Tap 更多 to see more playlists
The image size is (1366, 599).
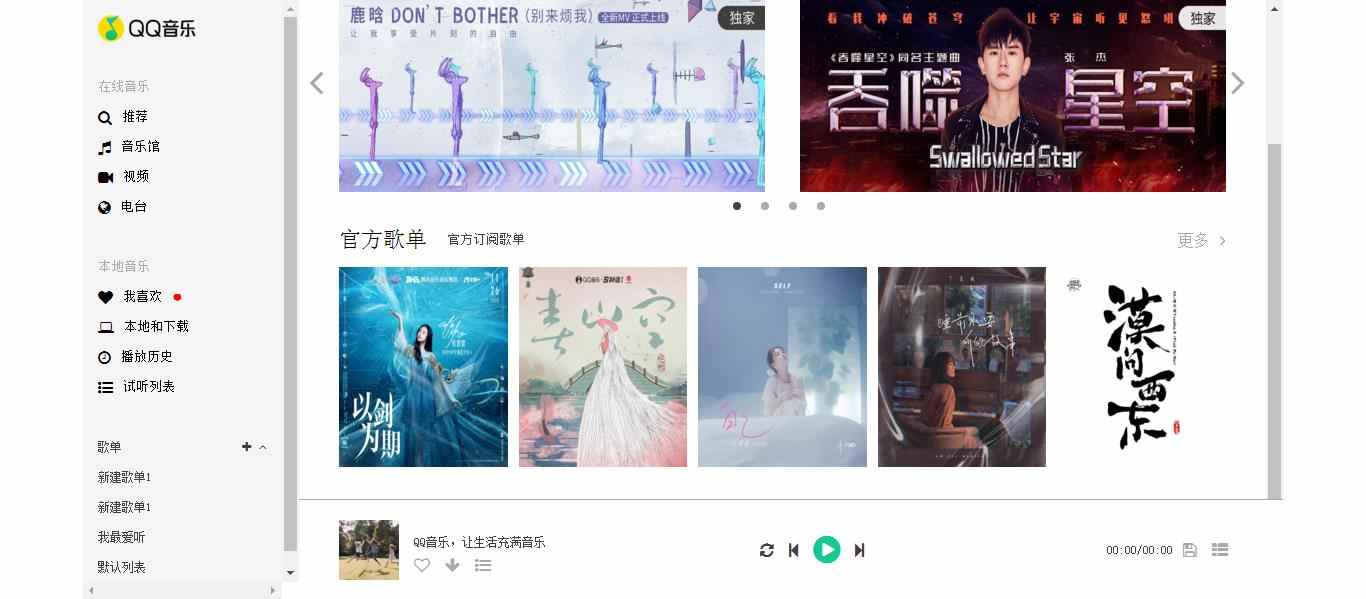pos(1201,241)
